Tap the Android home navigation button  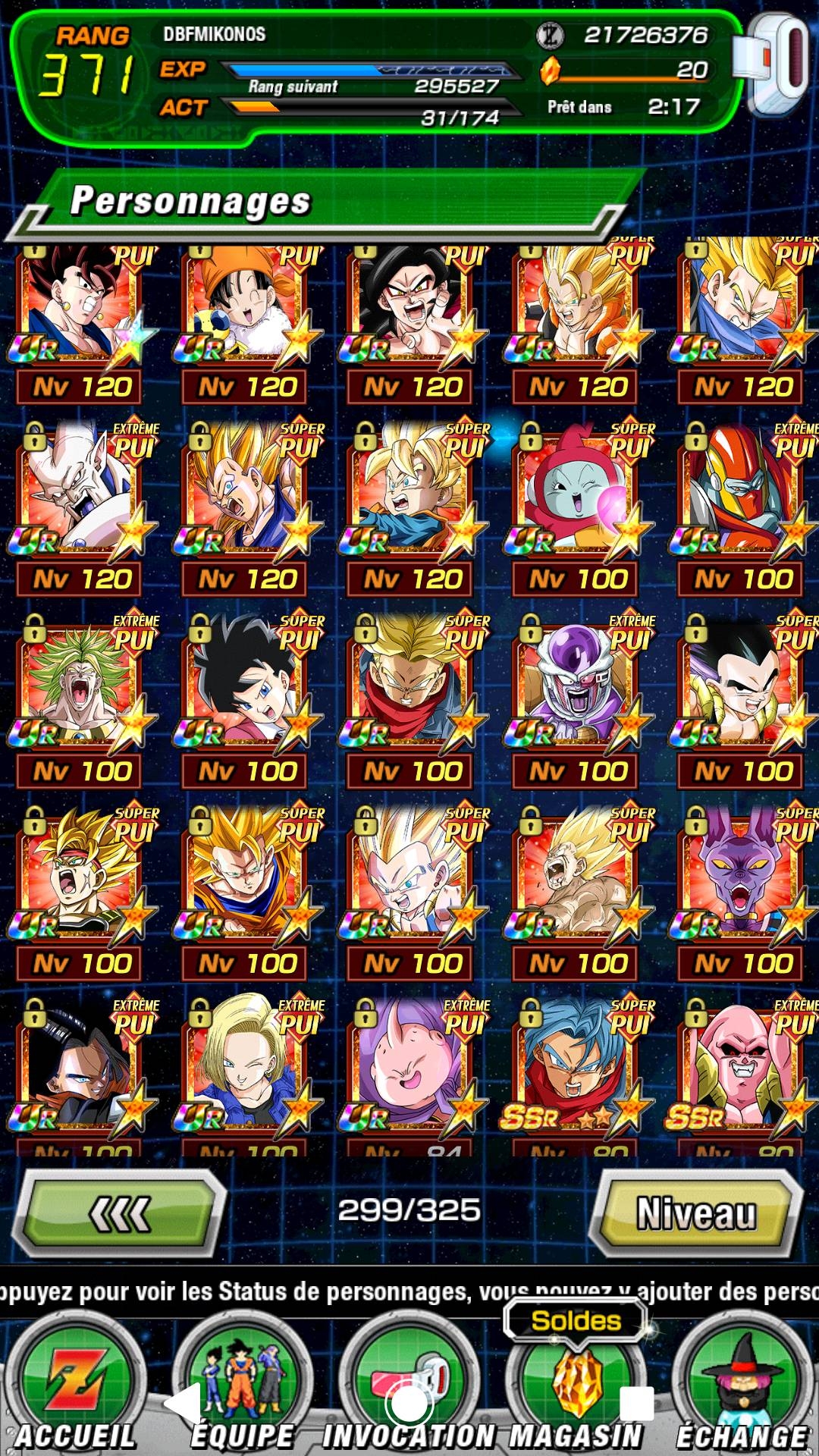point(409,1404)
